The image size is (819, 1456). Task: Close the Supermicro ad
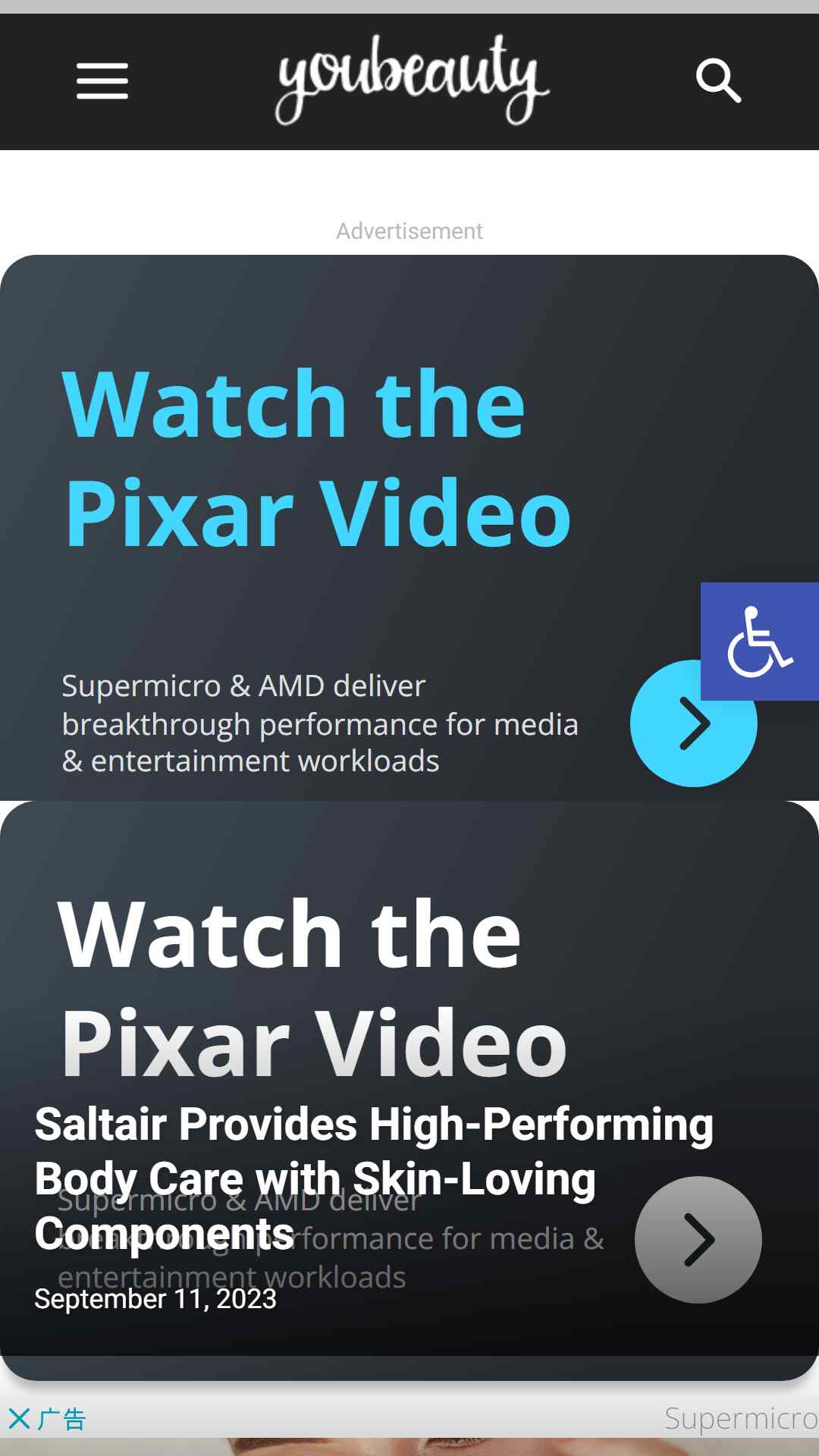20,1418
